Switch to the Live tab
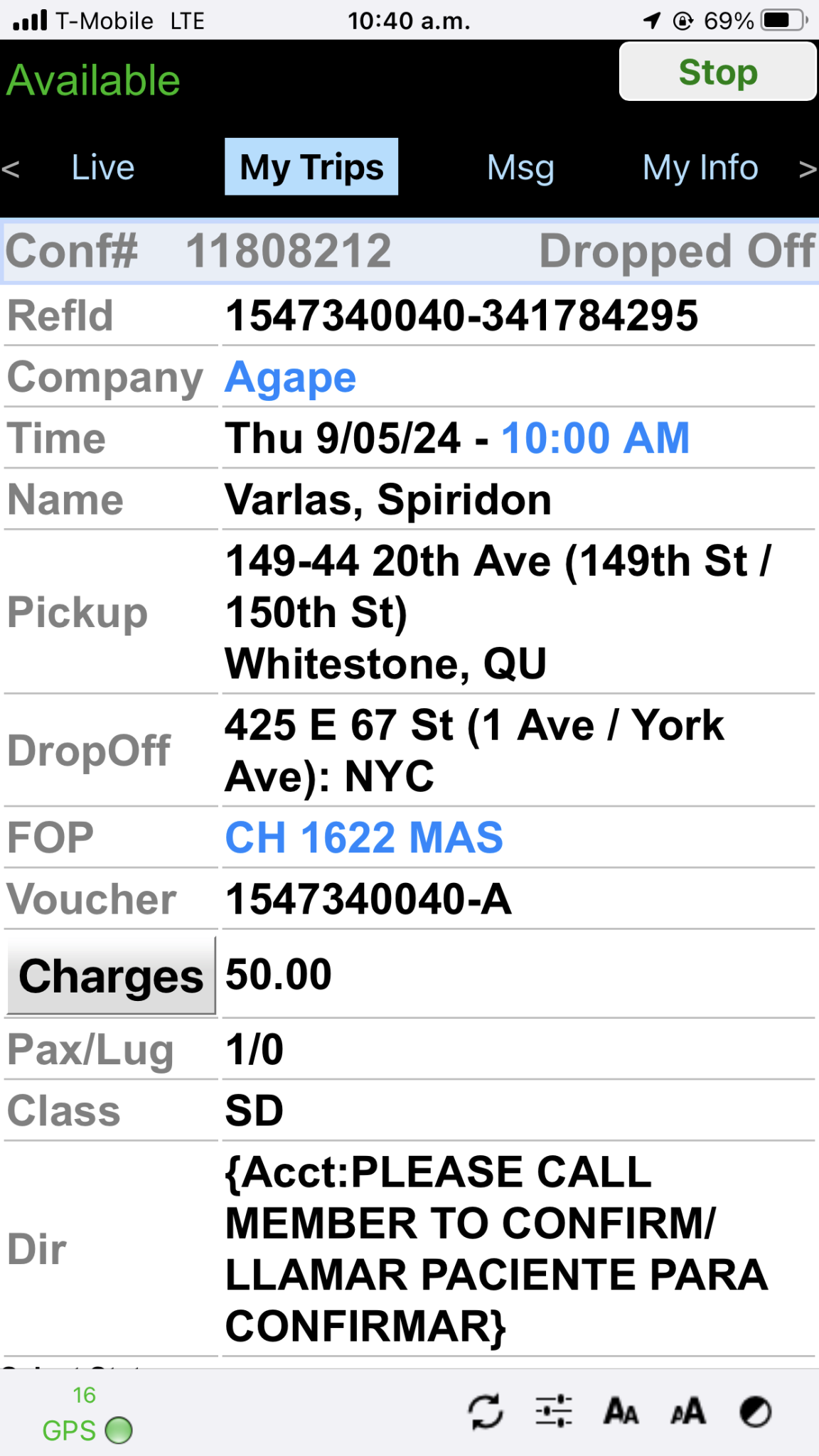 pos(103,168)
